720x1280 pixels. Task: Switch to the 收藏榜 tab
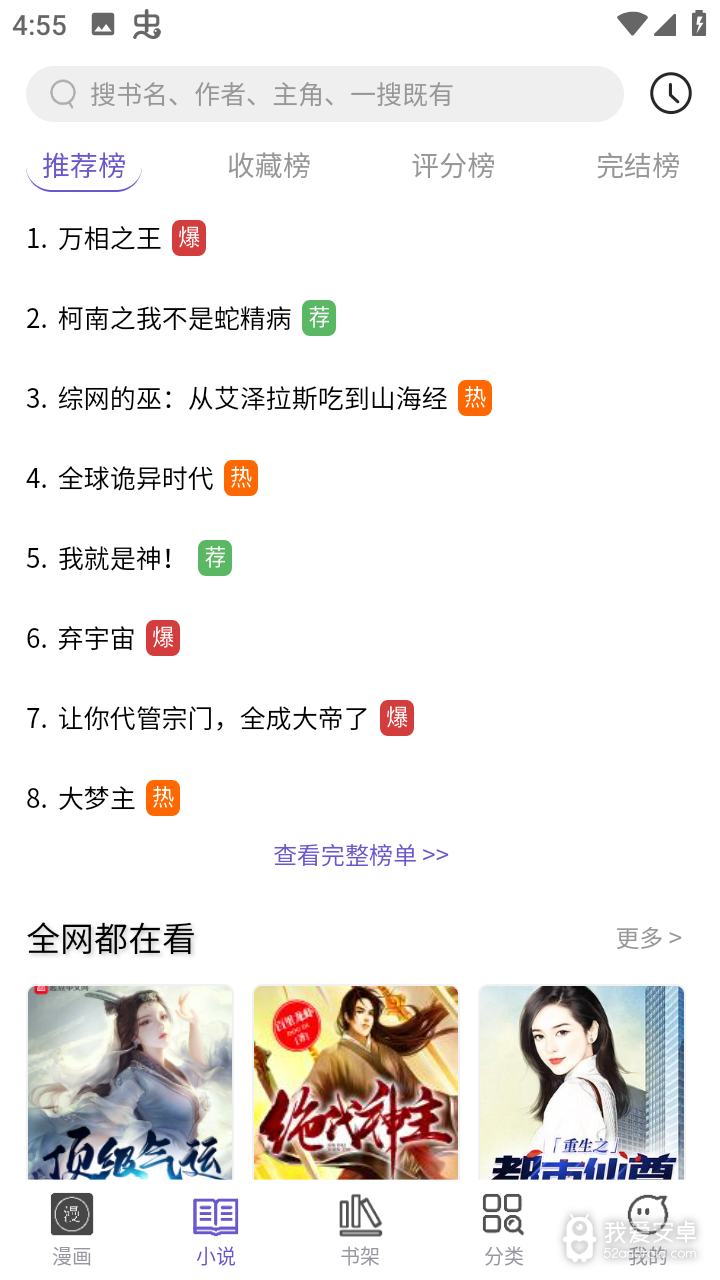point(268,165)
